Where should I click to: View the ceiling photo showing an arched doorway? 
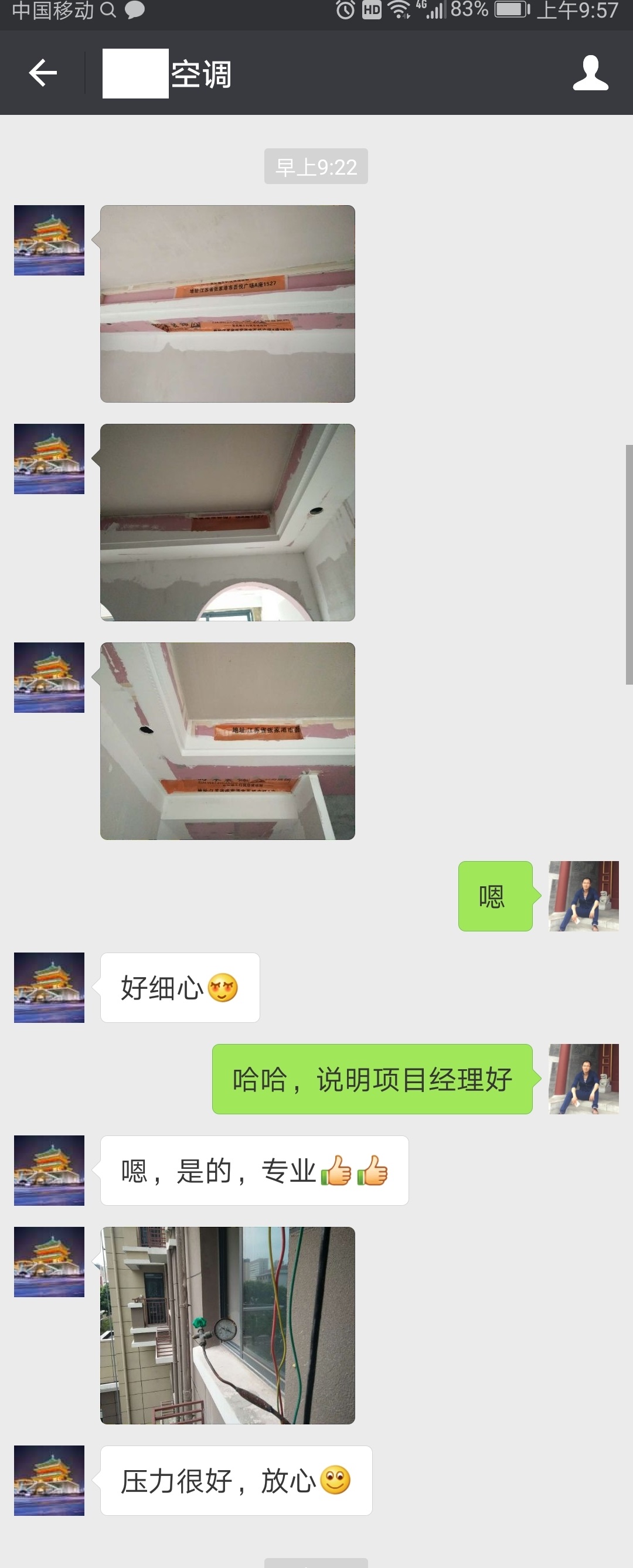227,522
